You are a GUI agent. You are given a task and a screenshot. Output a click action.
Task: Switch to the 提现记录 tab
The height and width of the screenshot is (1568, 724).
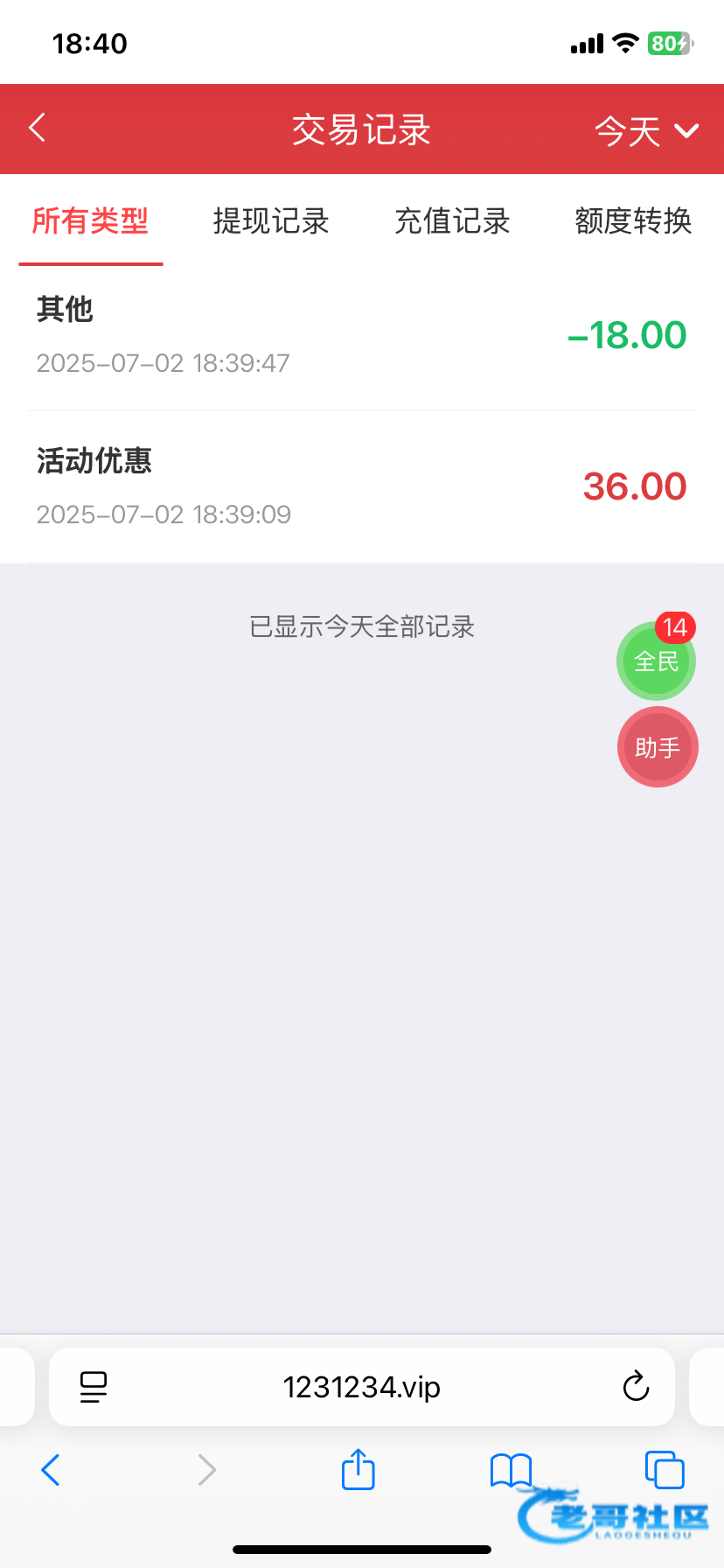click(x=271, y=221)
